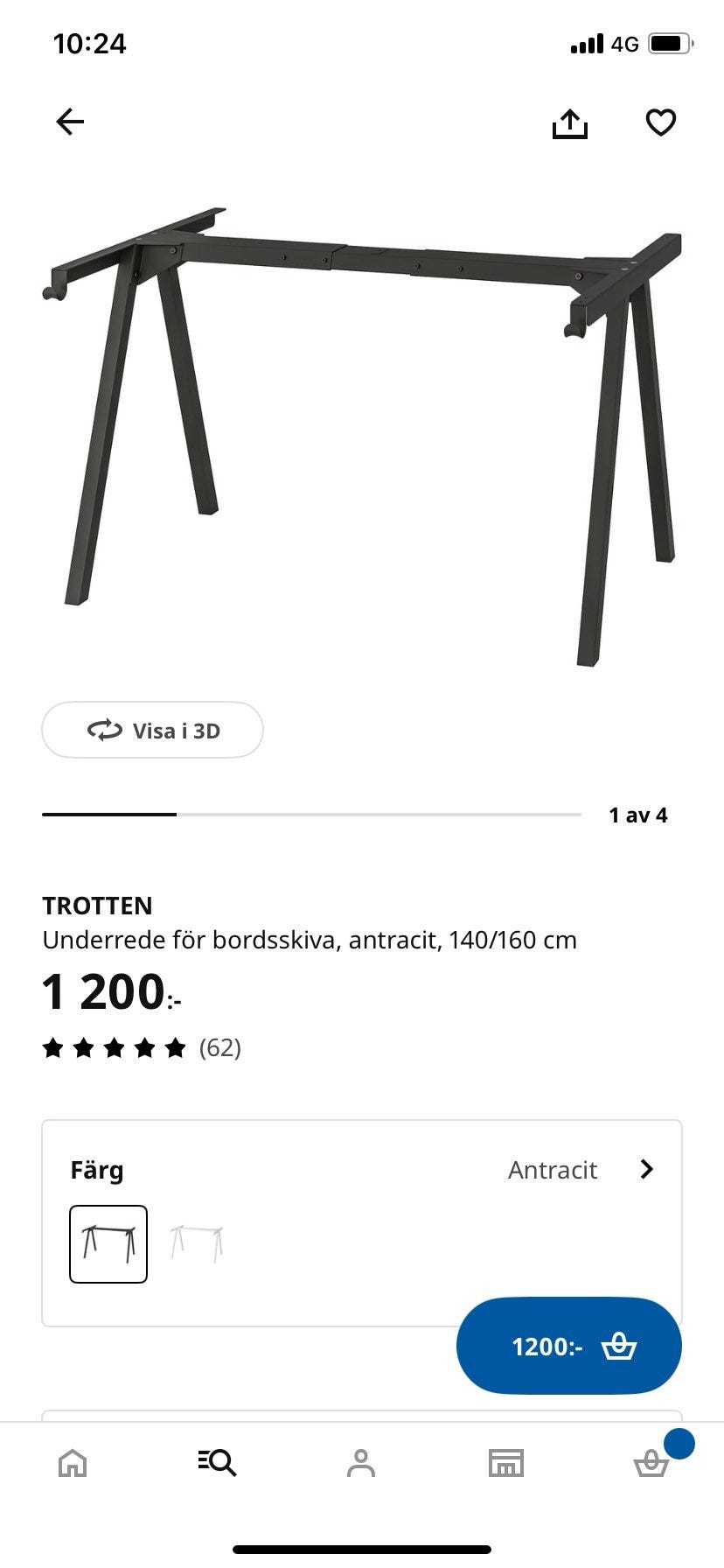This screenshot has width=724, height=1568.
Task: Open the Home tab icon
Action: pos(73,1461)
